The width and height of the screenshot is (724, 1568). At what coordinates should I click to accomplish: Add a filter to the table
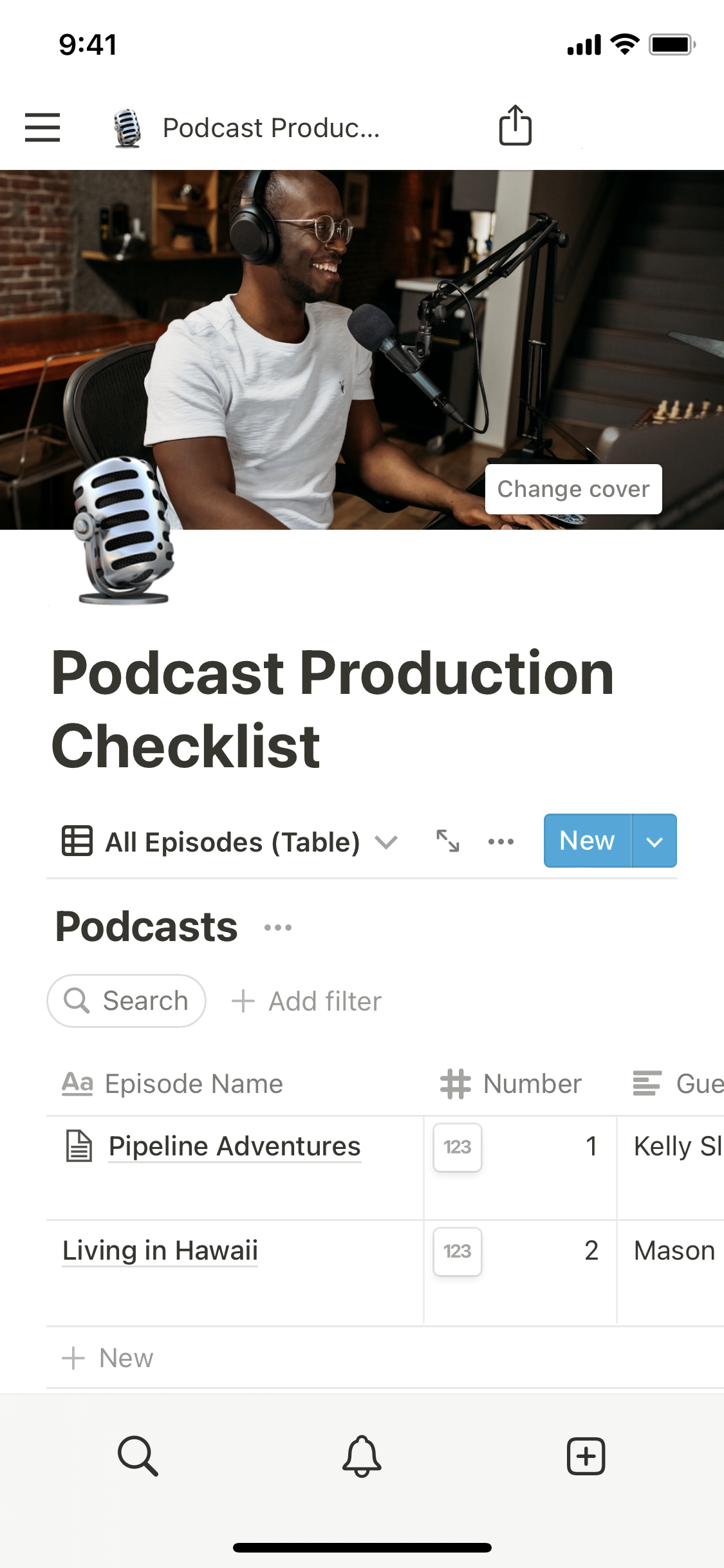(x=307, y=1002)
